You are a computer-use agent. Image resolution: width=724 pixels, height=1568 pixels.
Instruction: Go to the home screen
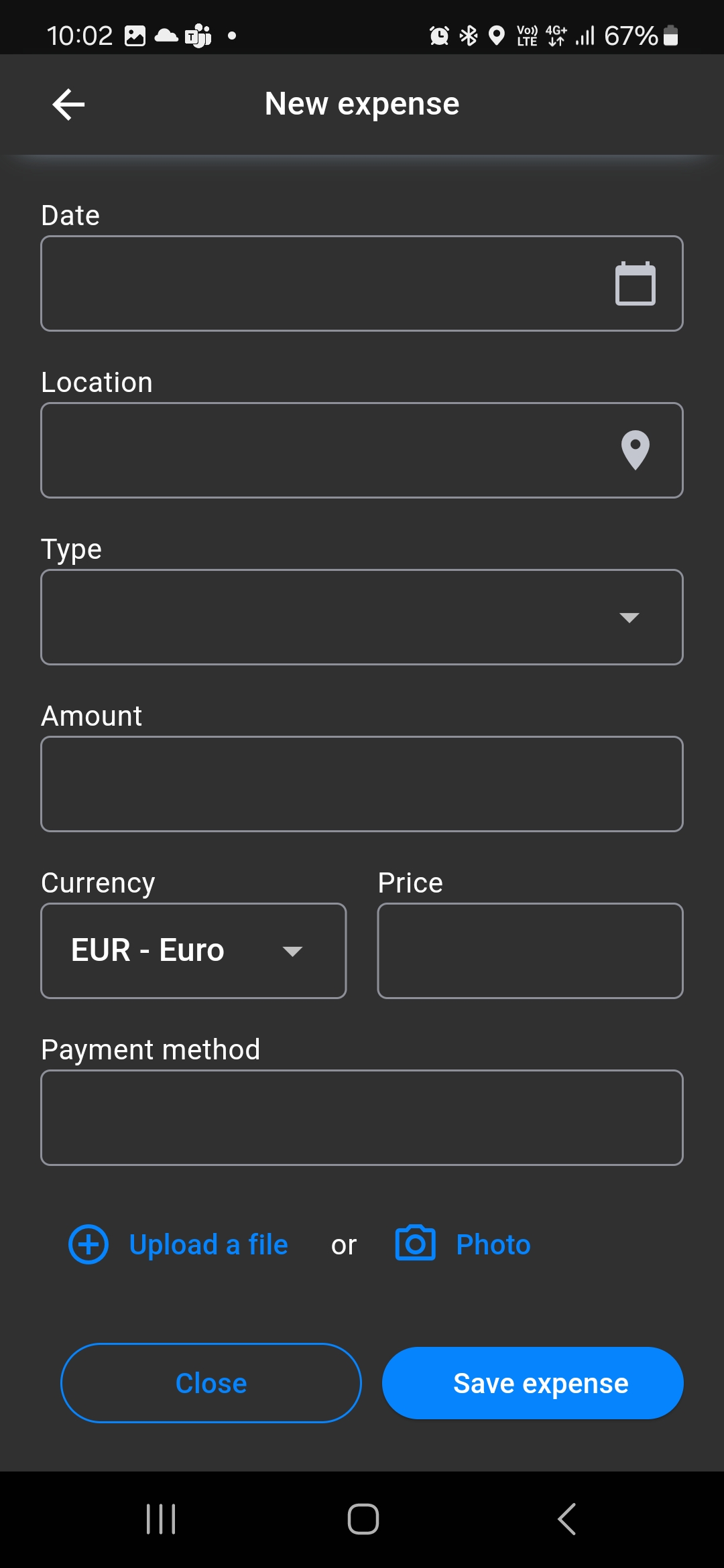(x=363, y=1519)
